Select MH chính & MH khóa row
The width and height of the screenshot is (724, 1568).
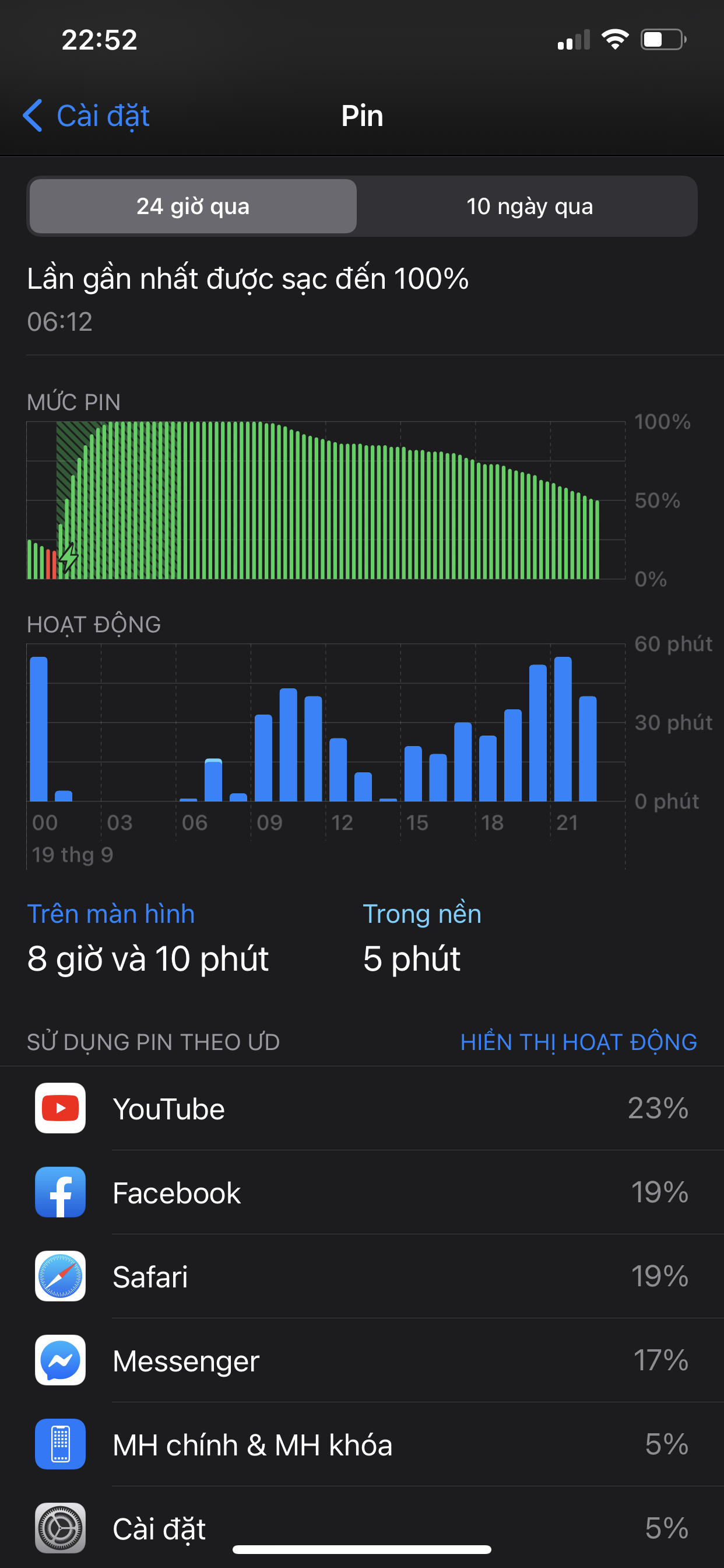[362, 1444]
